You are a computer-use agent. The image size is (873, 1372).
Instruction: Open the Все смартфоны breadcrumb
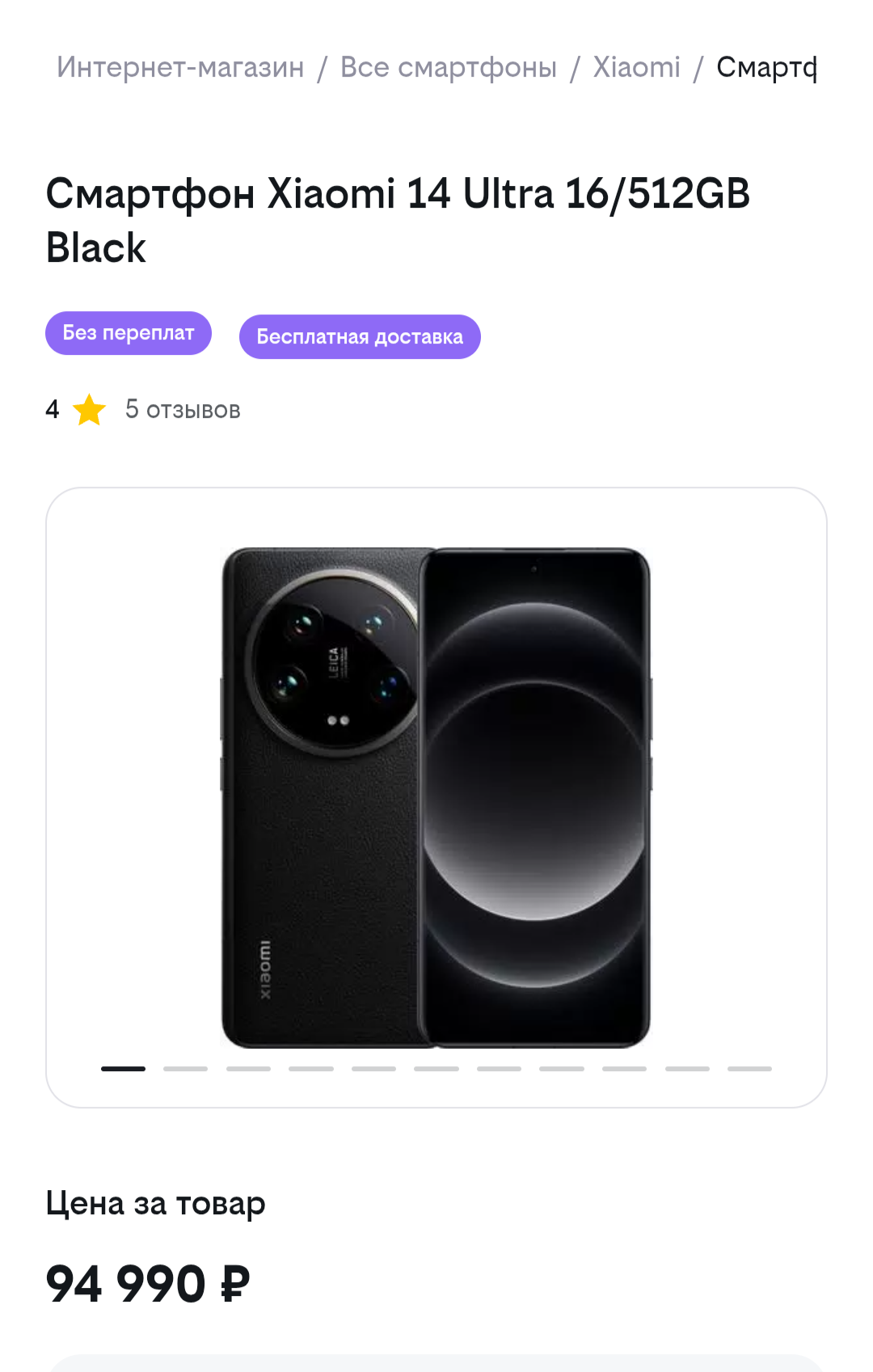click(449, 67)
